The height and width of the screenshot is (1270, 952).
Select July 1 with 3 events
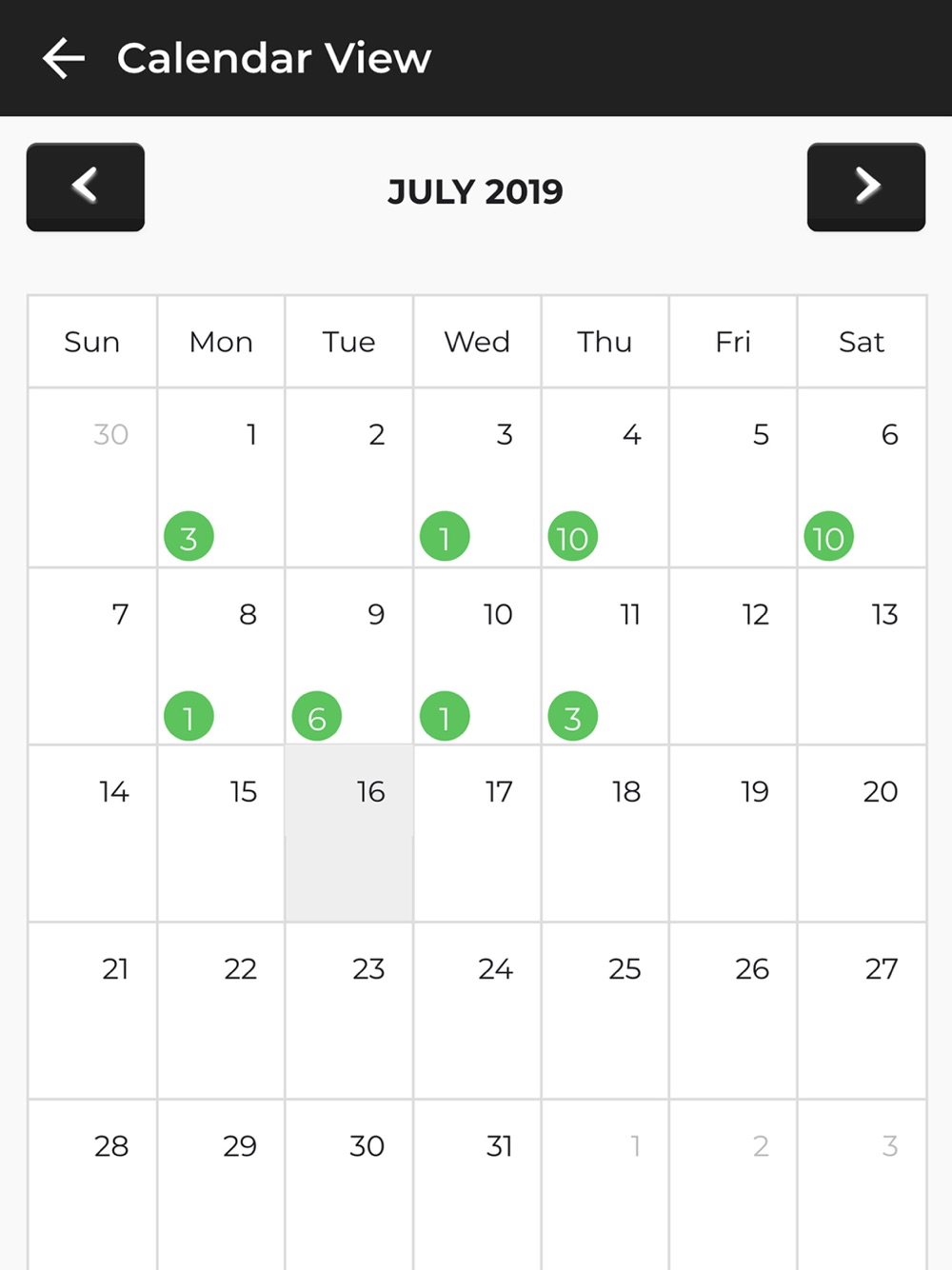221,477
